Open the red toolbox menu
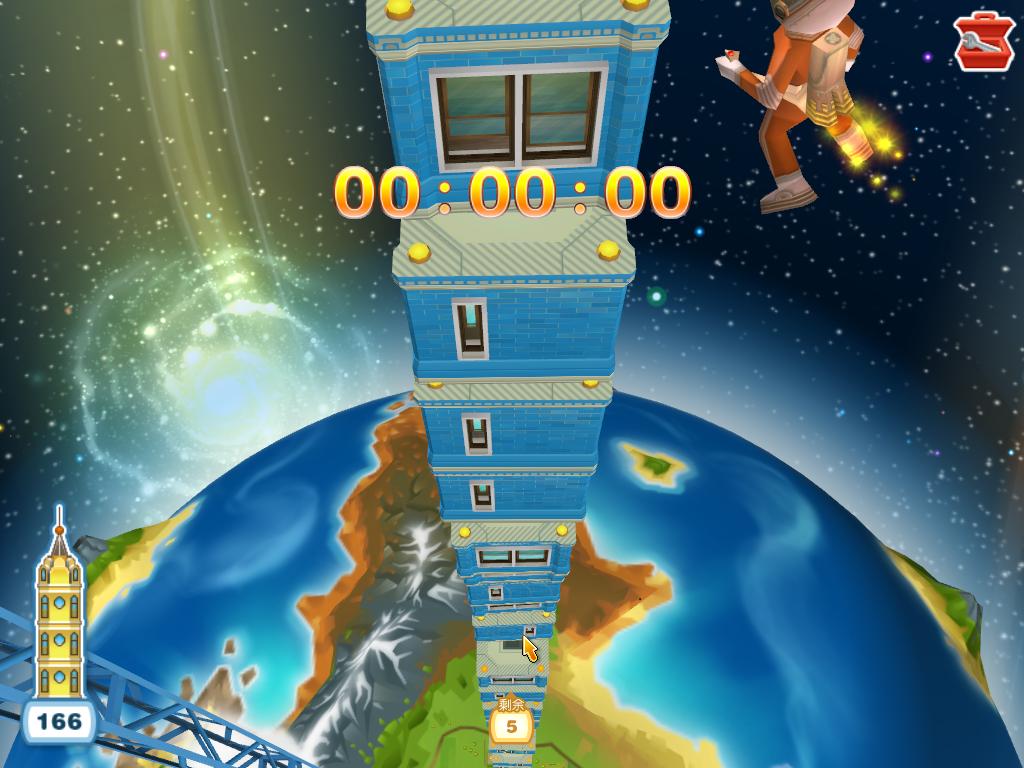This screenshot has width=1024, height=768. [984, 42]
